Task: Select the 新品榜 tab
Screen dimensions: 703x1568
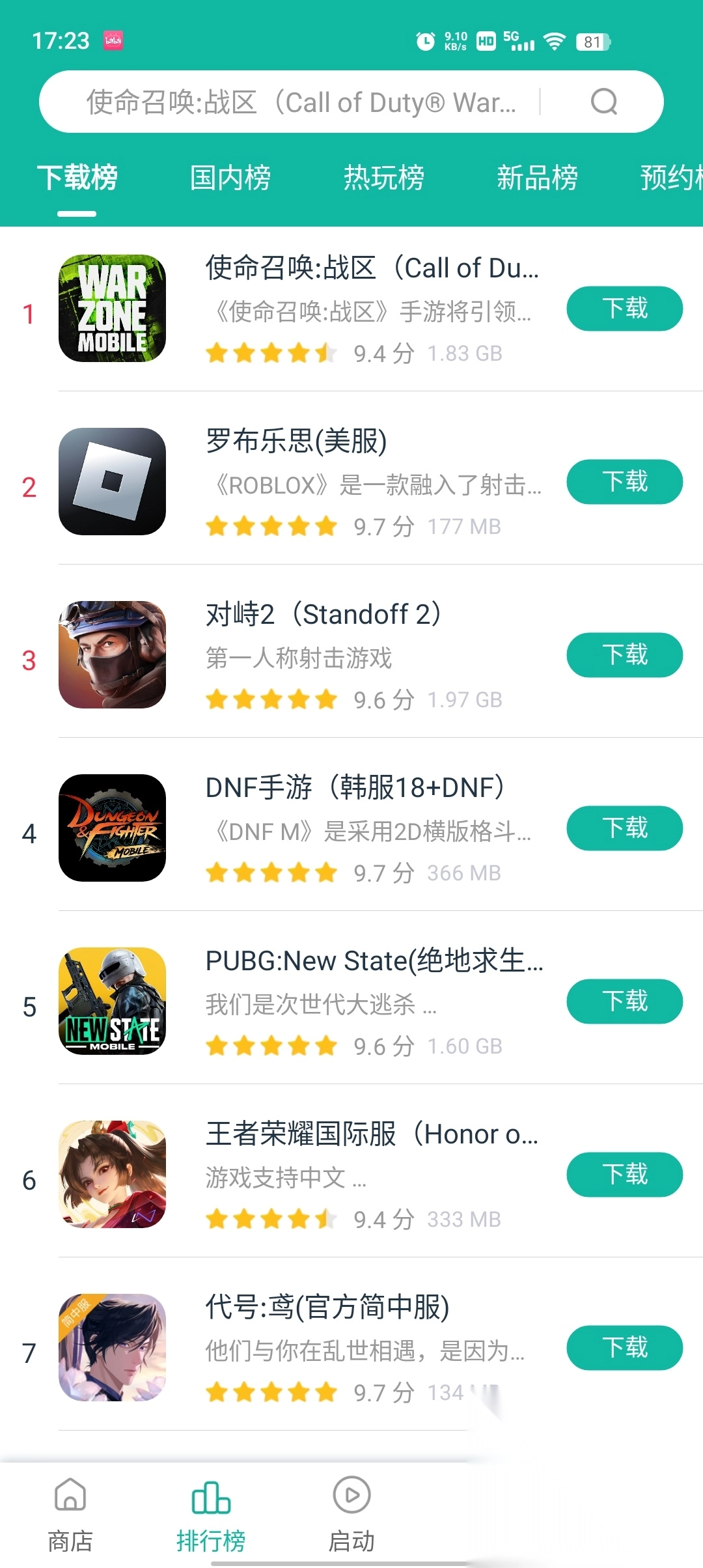Action: [x=537, y=178]
